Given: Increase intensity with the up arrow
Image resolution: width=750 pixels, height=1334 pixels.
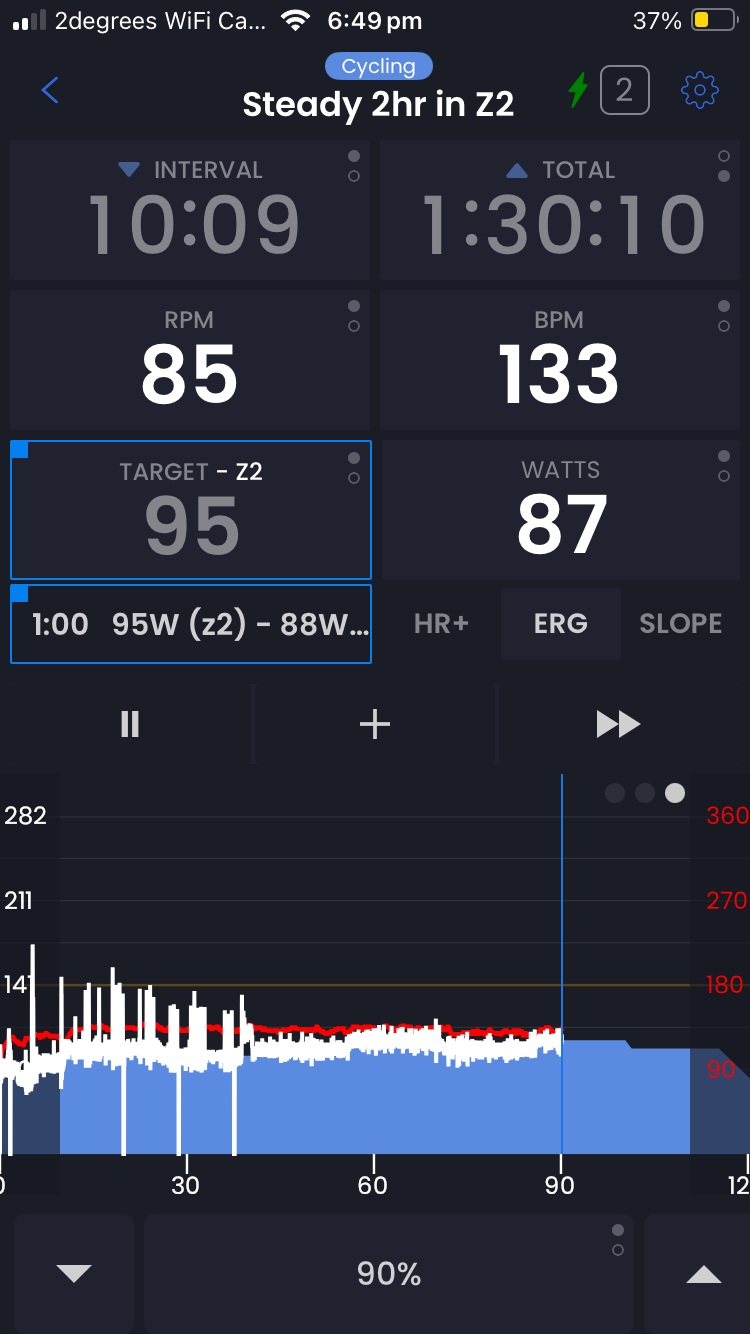Looking at the screenshot, I should (704, 1273).
